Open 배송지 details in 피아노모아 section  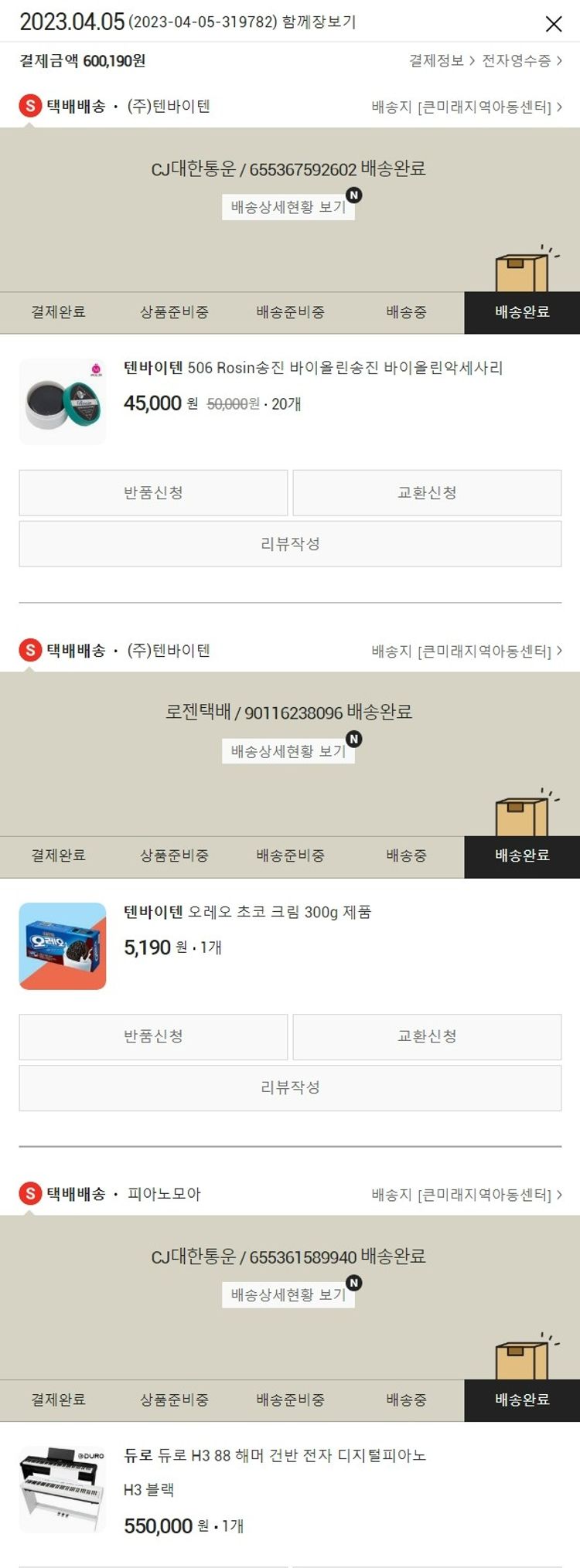coord(466,1195)
